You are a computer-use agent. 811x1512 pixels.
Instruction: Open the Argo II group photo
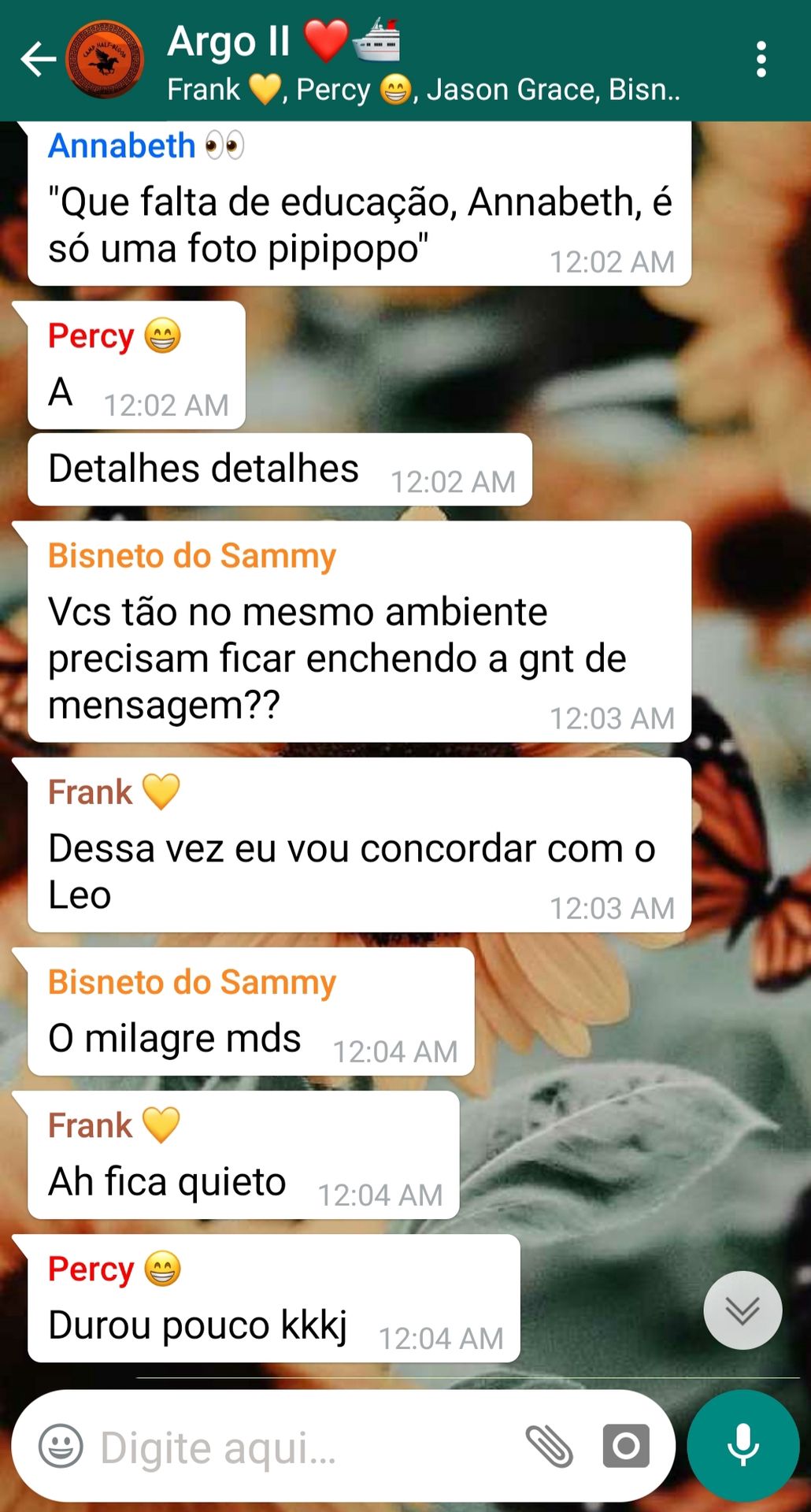[x=105, y=60]
